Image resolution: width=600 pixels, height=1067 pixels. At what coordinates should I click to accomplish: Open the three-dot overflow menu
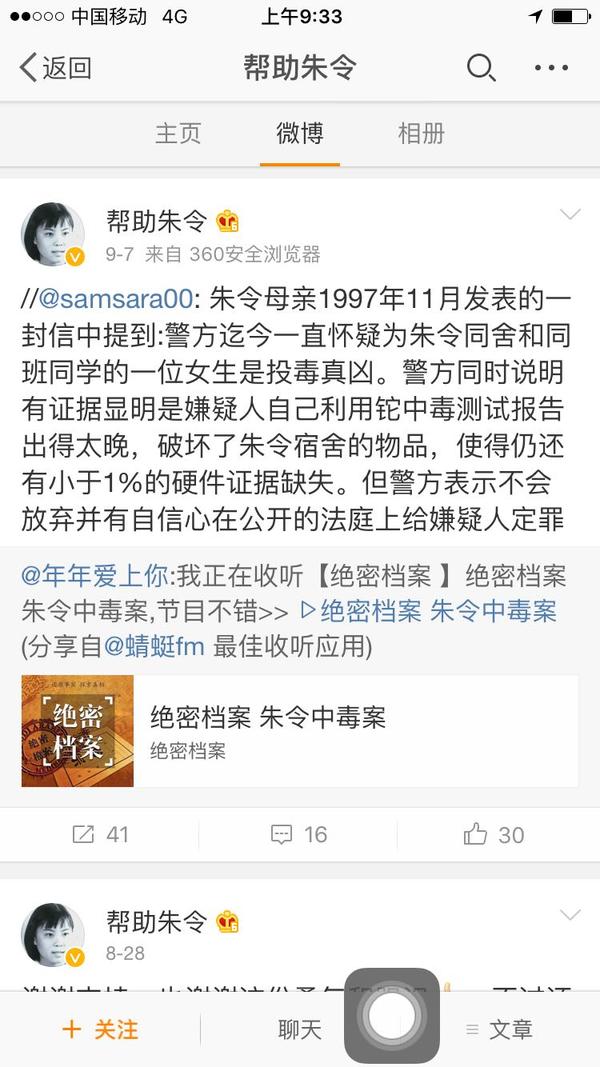(x=551, y=67)
